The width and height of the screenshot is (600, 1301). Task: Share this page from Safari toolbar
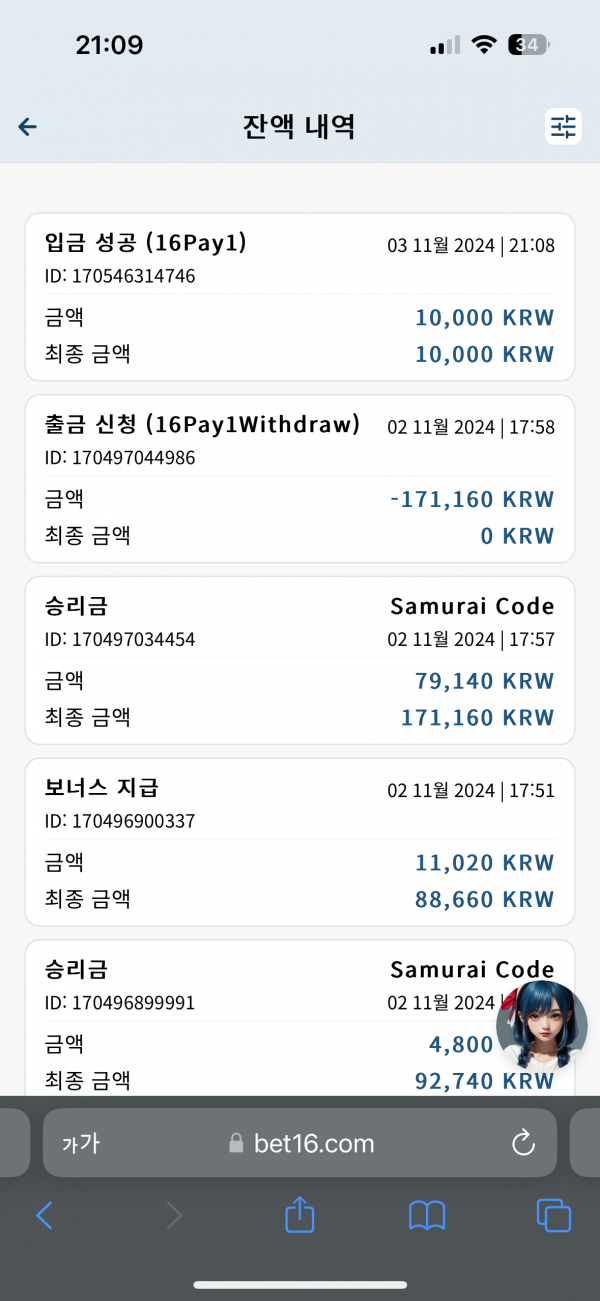300,1214
